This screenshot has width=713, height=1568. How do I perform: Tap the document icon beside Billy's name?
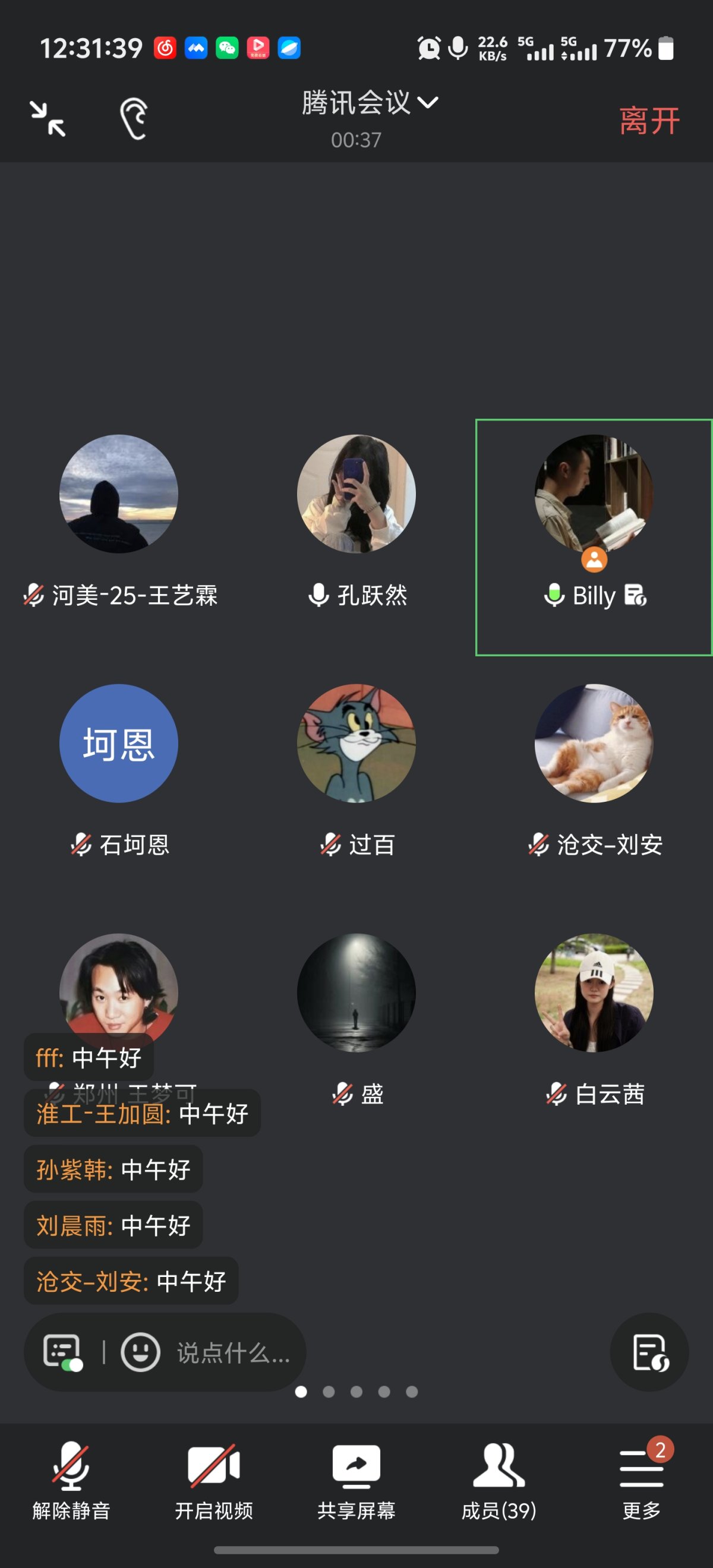click(x=635, y=596)
